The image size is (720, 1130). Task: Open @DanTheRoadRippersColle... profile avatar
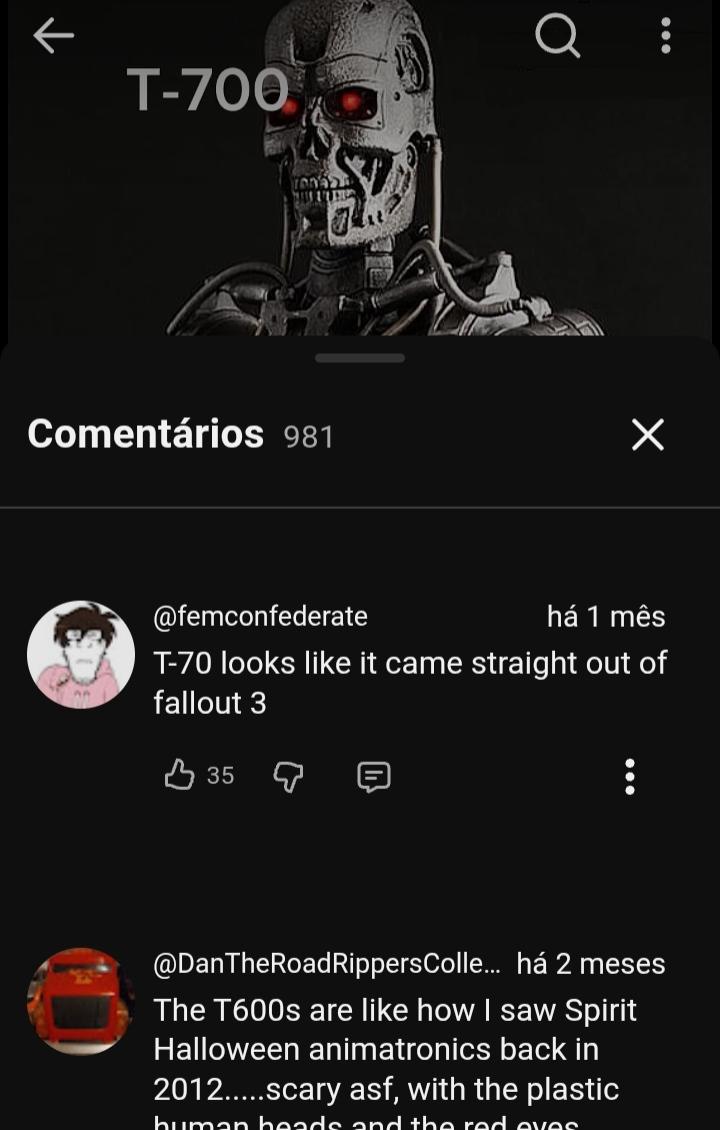tap(81, 1002)
